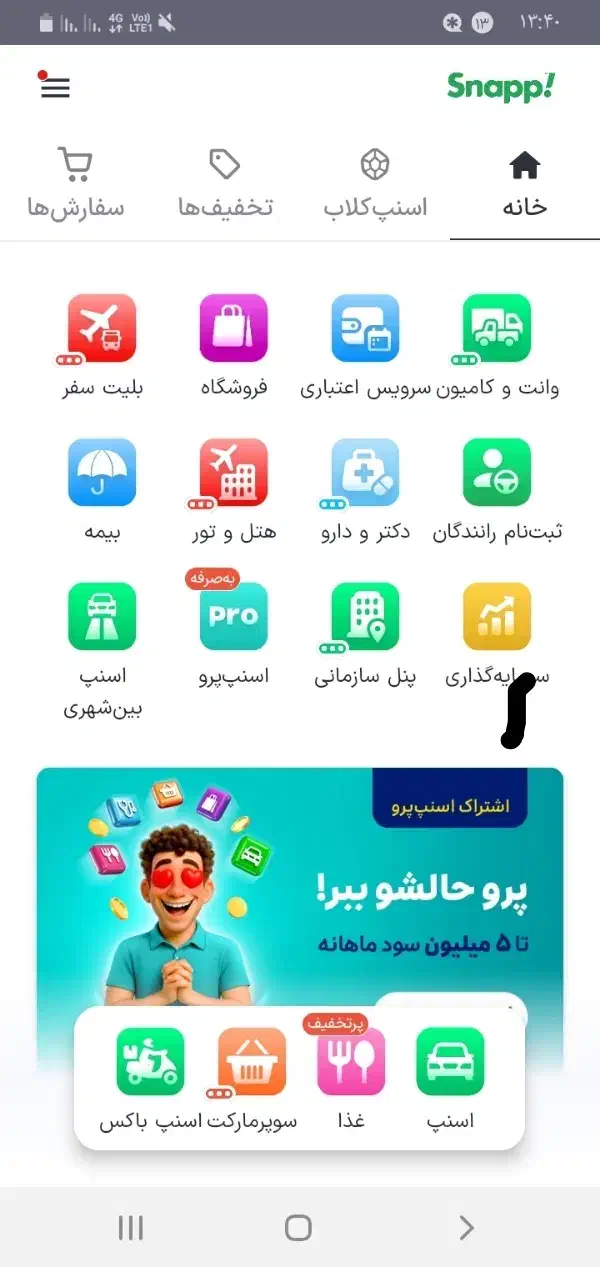Viewport: 600px width, 1267px height.
Task: Open the اسنپ‌کلاب tab
Action: pyautogui.click(x=375, y=184)
